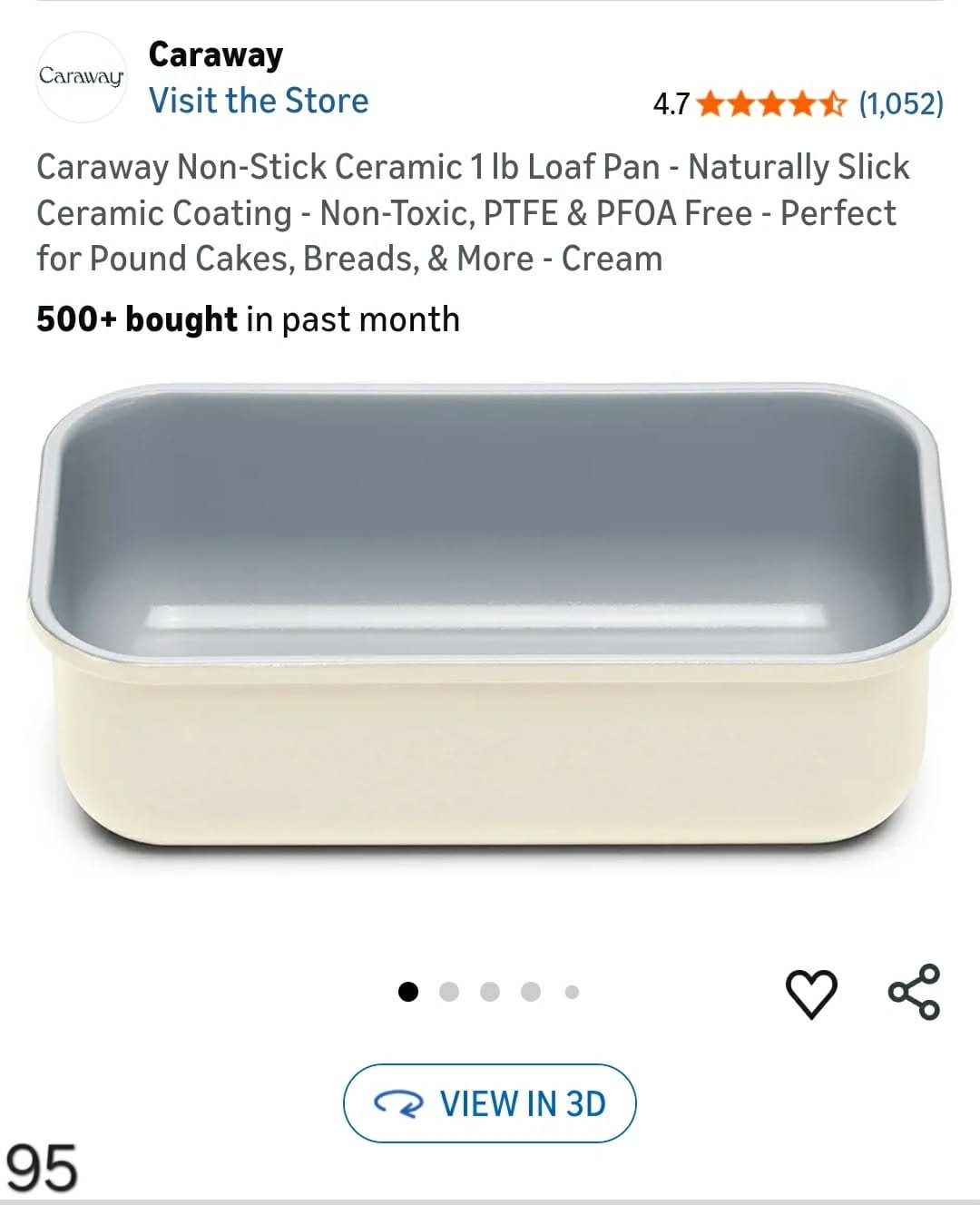Visit the Caraway store

click(x=259, y=101)
